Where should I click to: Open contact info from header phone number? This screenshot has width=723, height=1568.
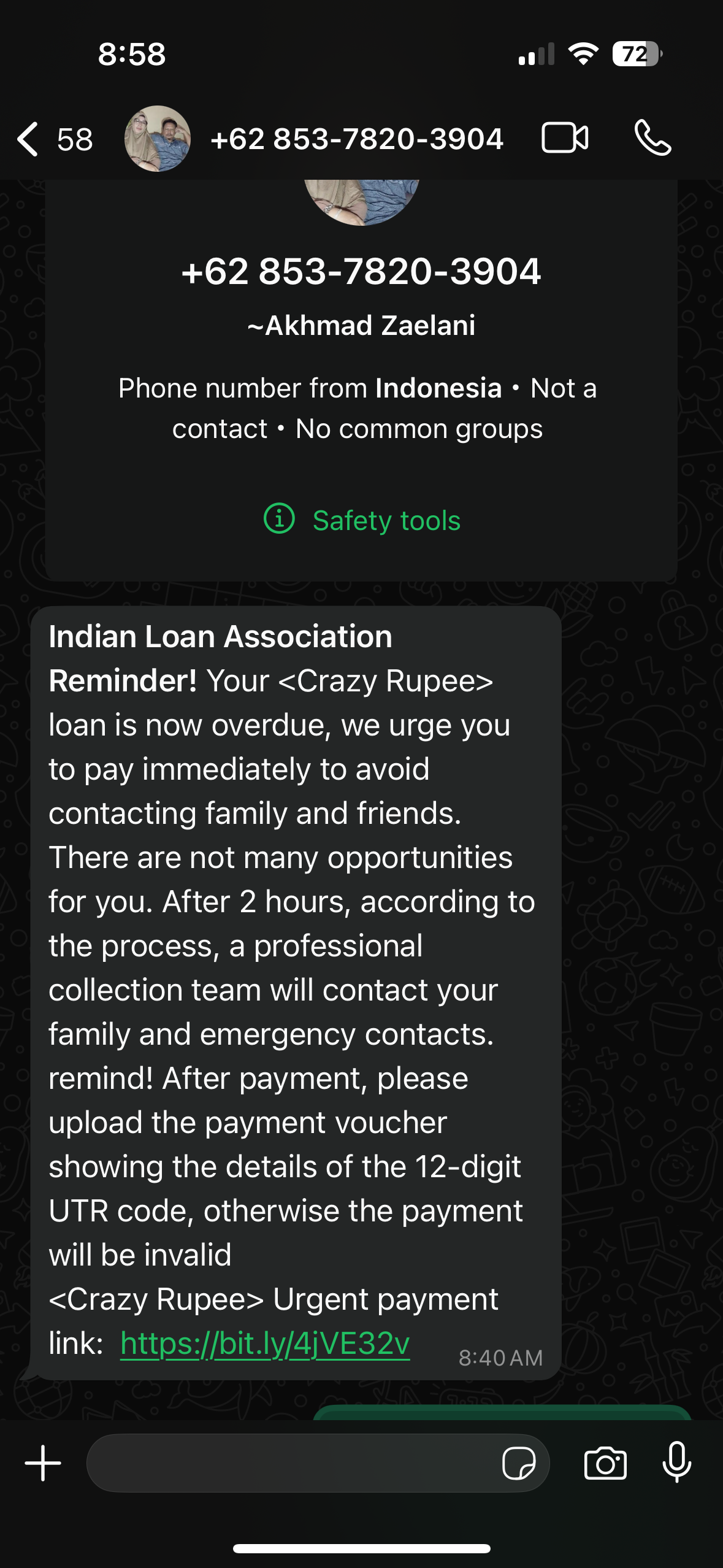pos(356,139)
